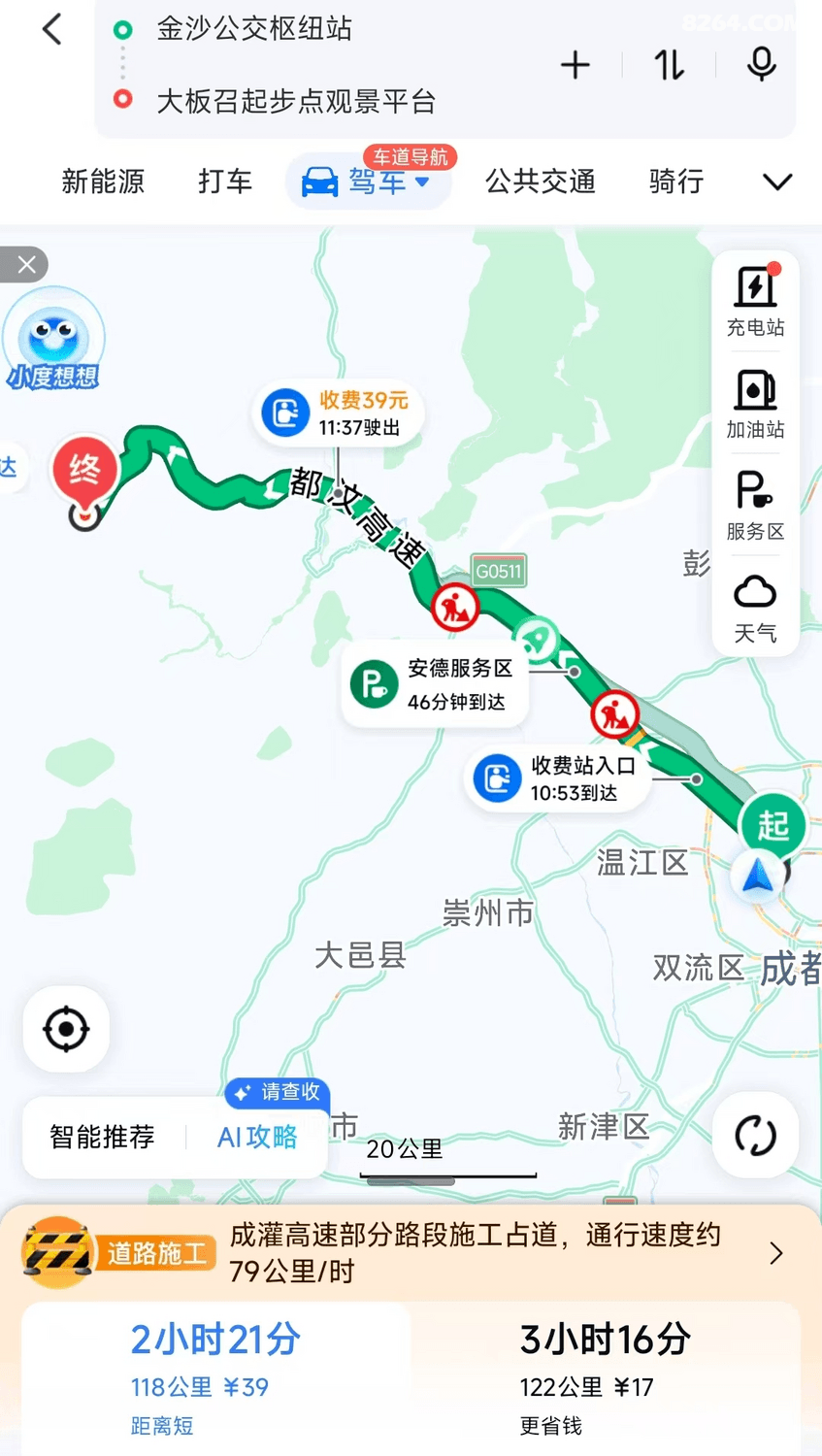
Task: Edit destination 大板召起步点观景平台
Action: click(x=296, y=101)
